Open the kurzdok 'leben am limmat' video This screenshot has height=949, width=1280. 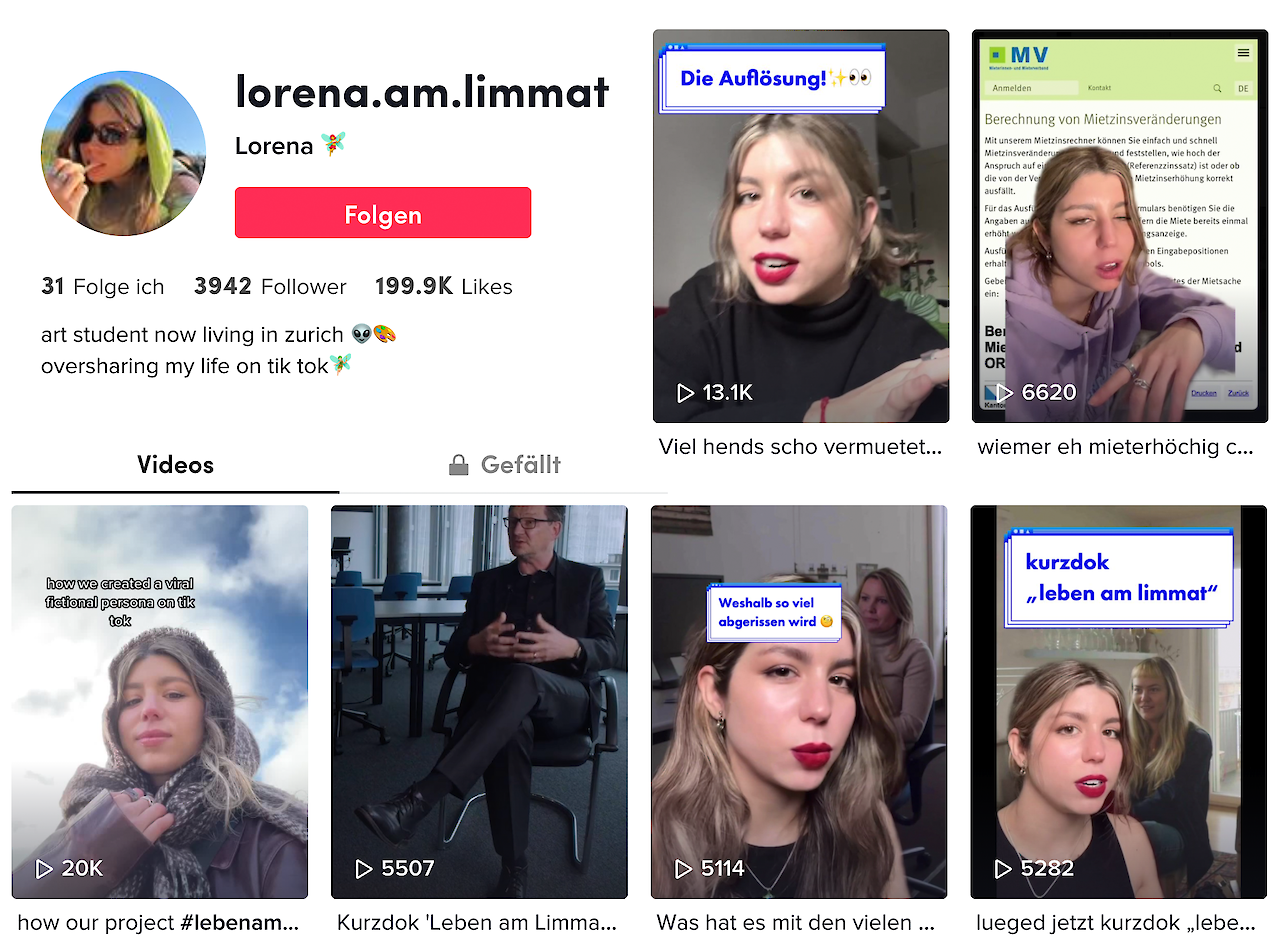click(x=1118, y=701)
